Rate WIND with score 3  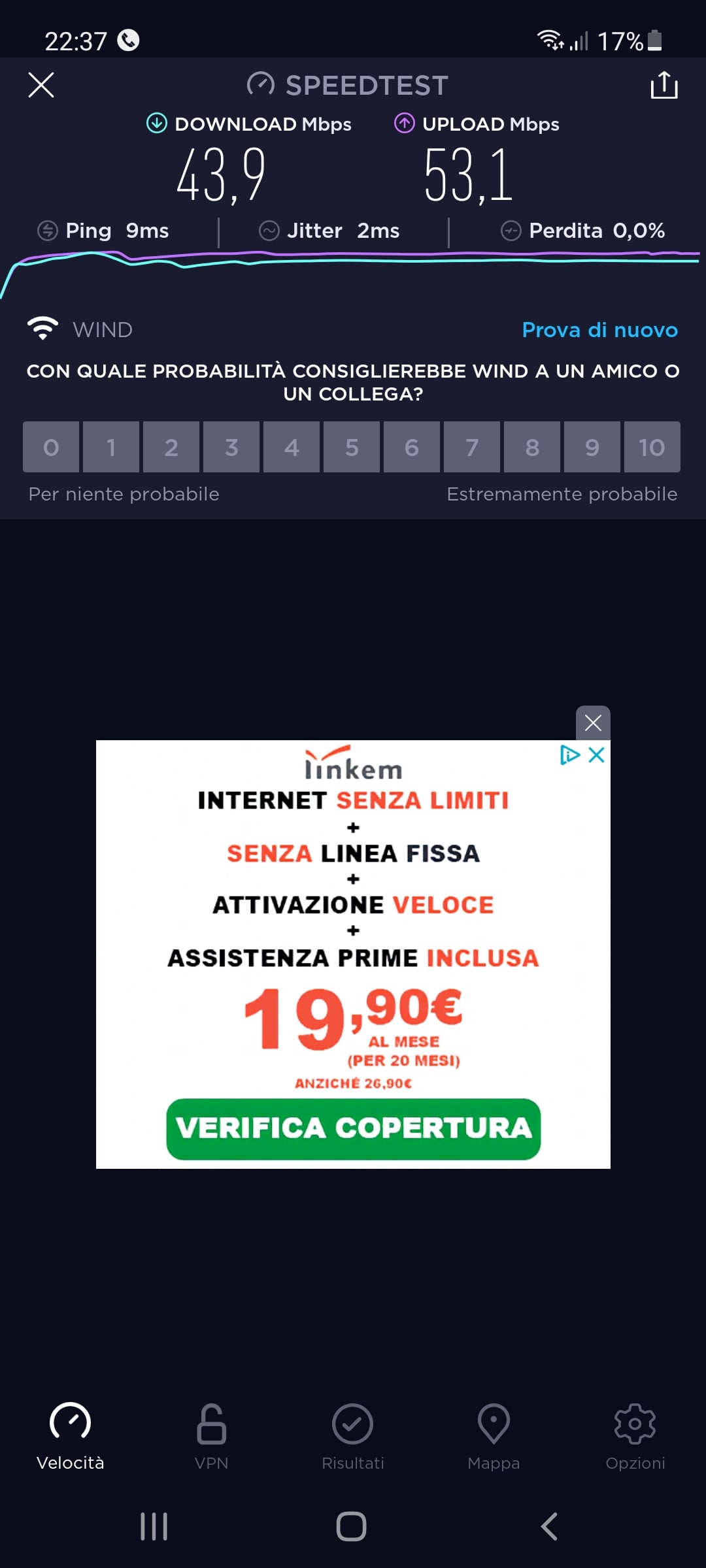click(x=231, y=447)
